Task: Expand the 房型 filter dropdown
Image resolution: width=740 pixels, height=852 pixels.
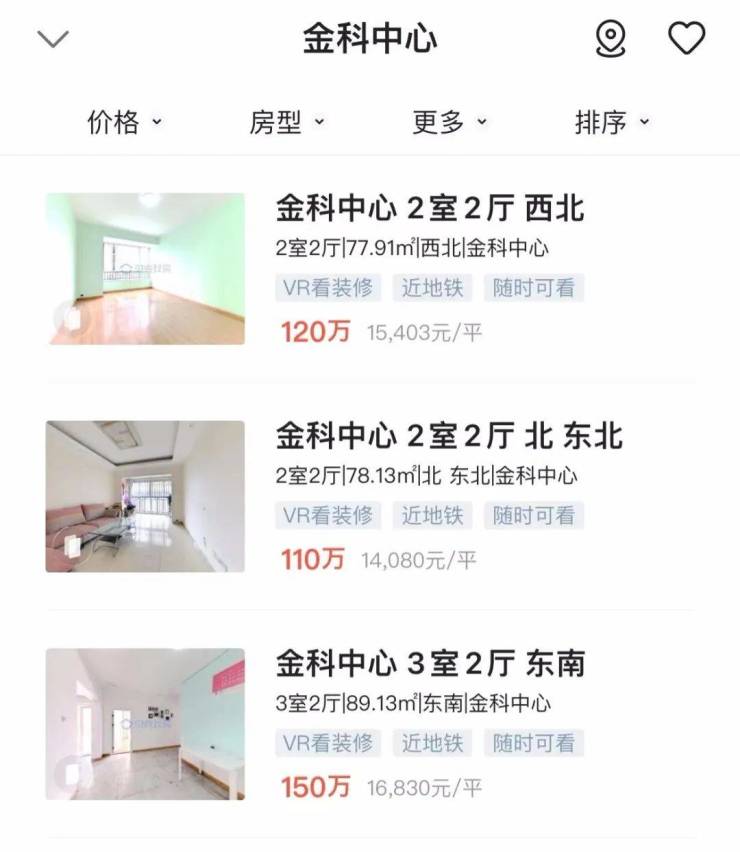Action: [287, 123]
